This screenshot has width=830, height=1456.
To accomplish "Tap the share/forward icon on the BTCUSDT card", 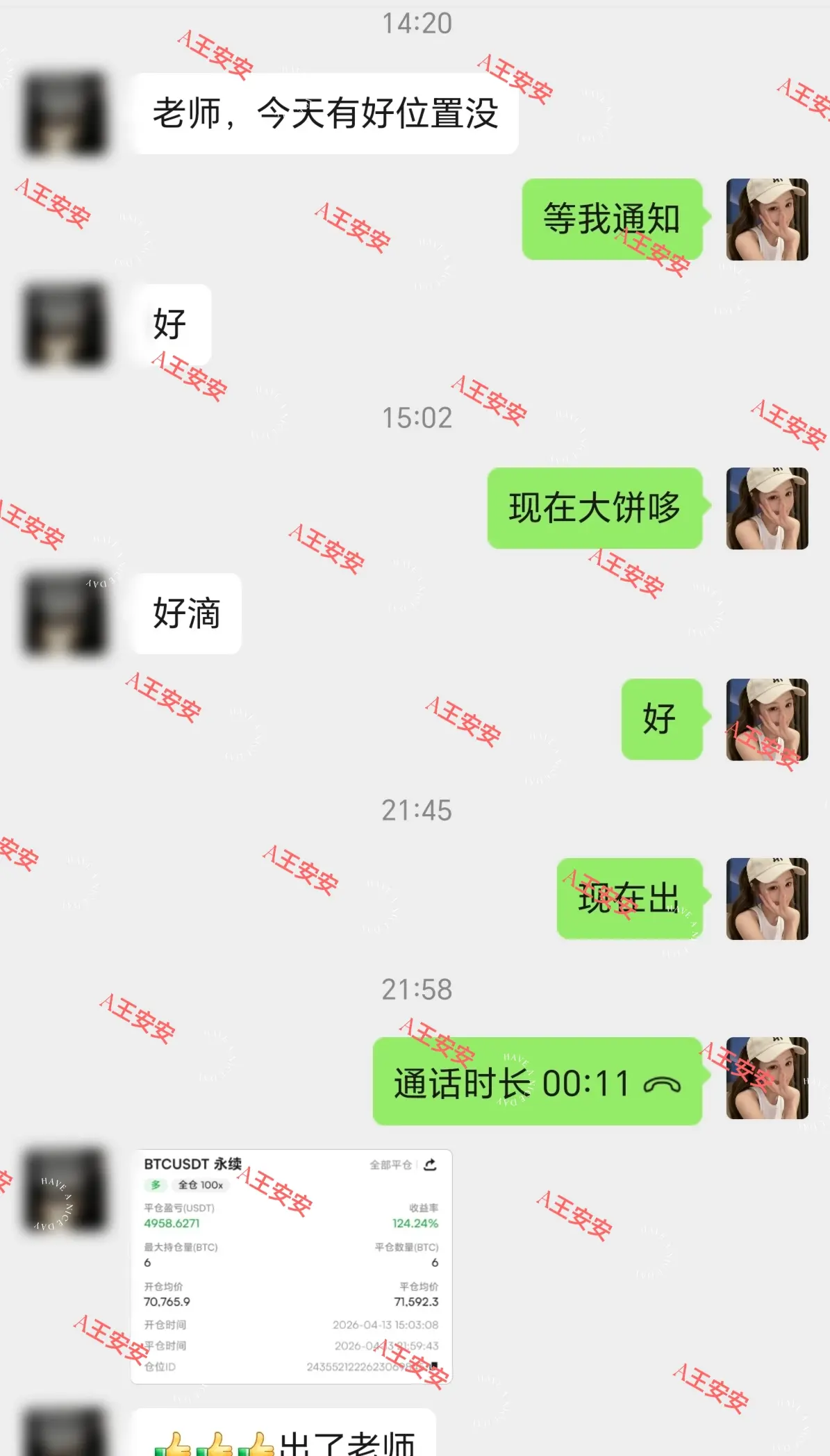I will (431, 1164).
